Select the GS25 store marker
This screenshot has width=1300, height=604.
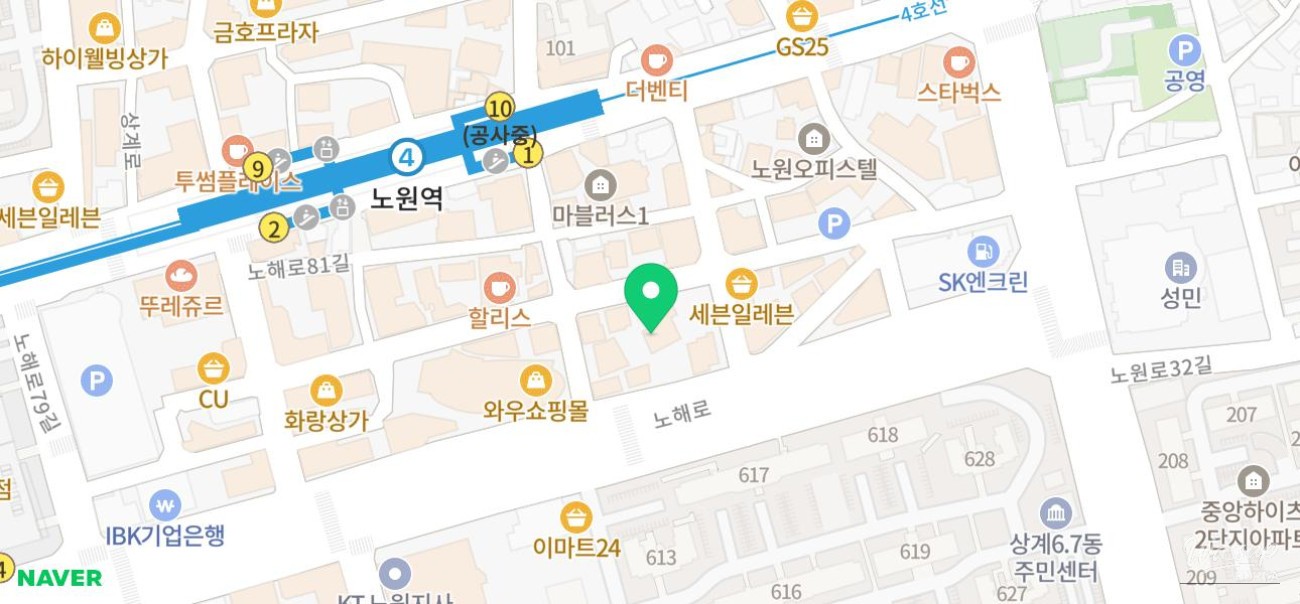pyautogui.click(x=802, y=17)
